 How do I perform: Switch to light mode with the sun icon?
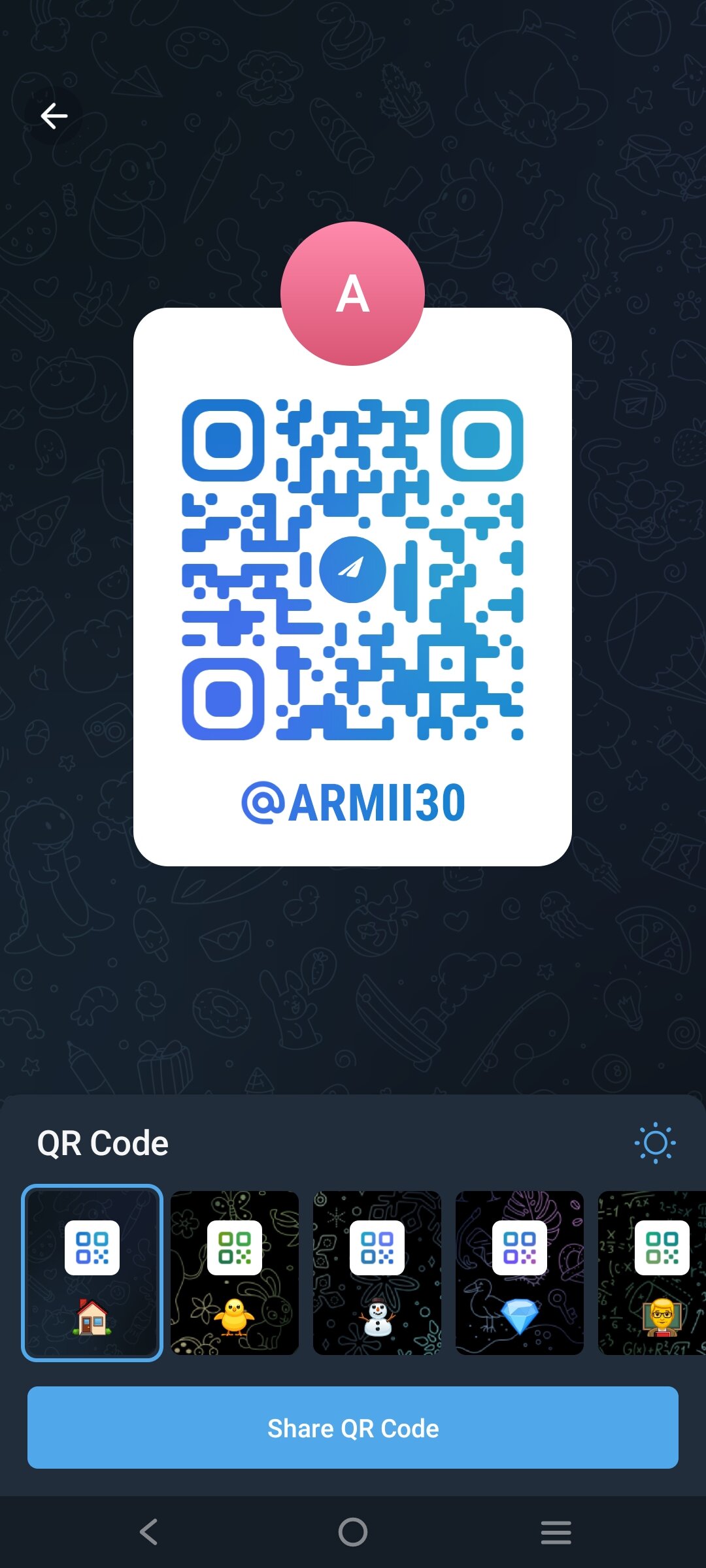[655, 1143]
